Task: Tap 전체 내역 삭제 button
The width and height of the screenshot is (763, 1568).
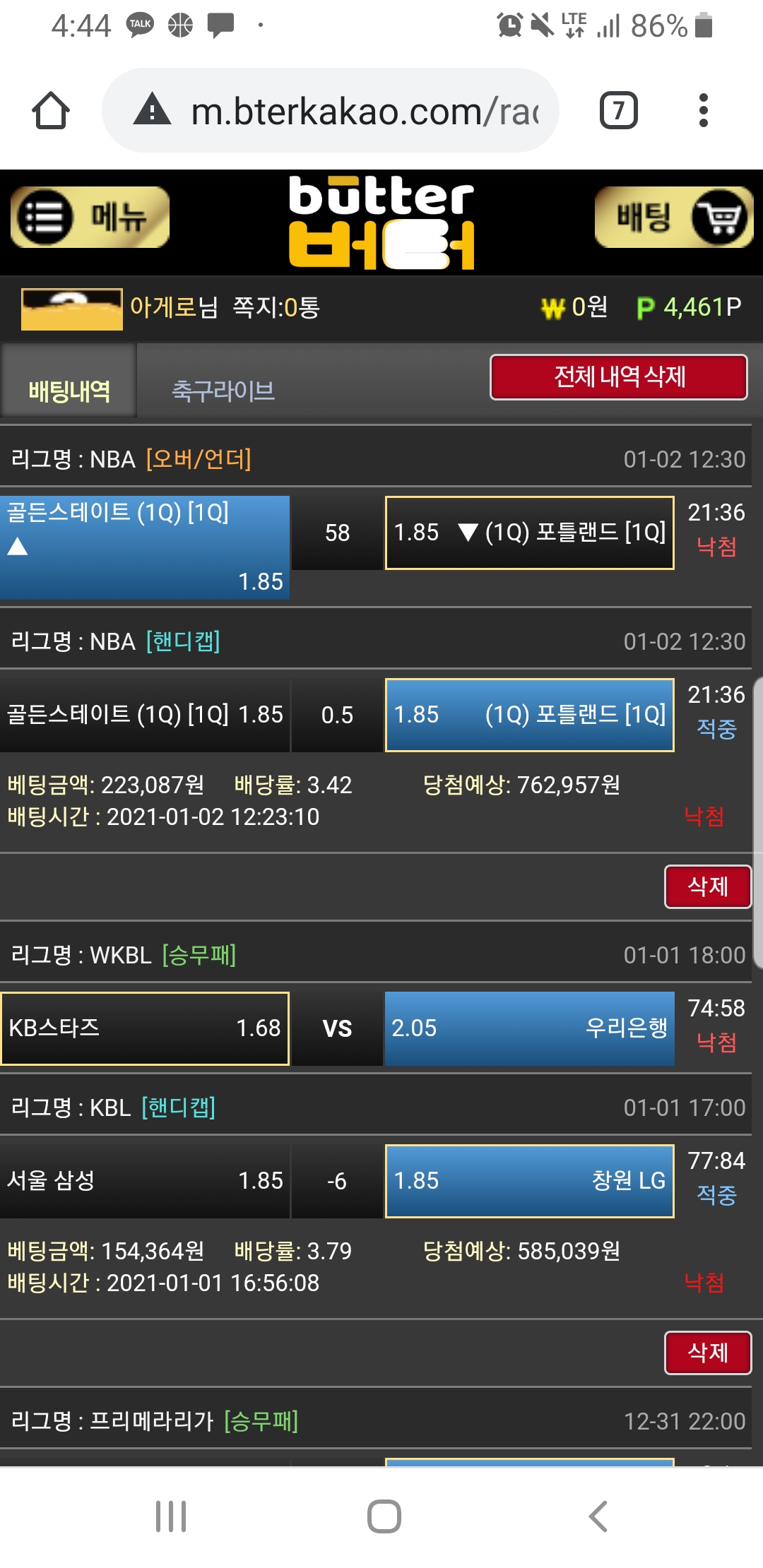Action: pos(618,377)
